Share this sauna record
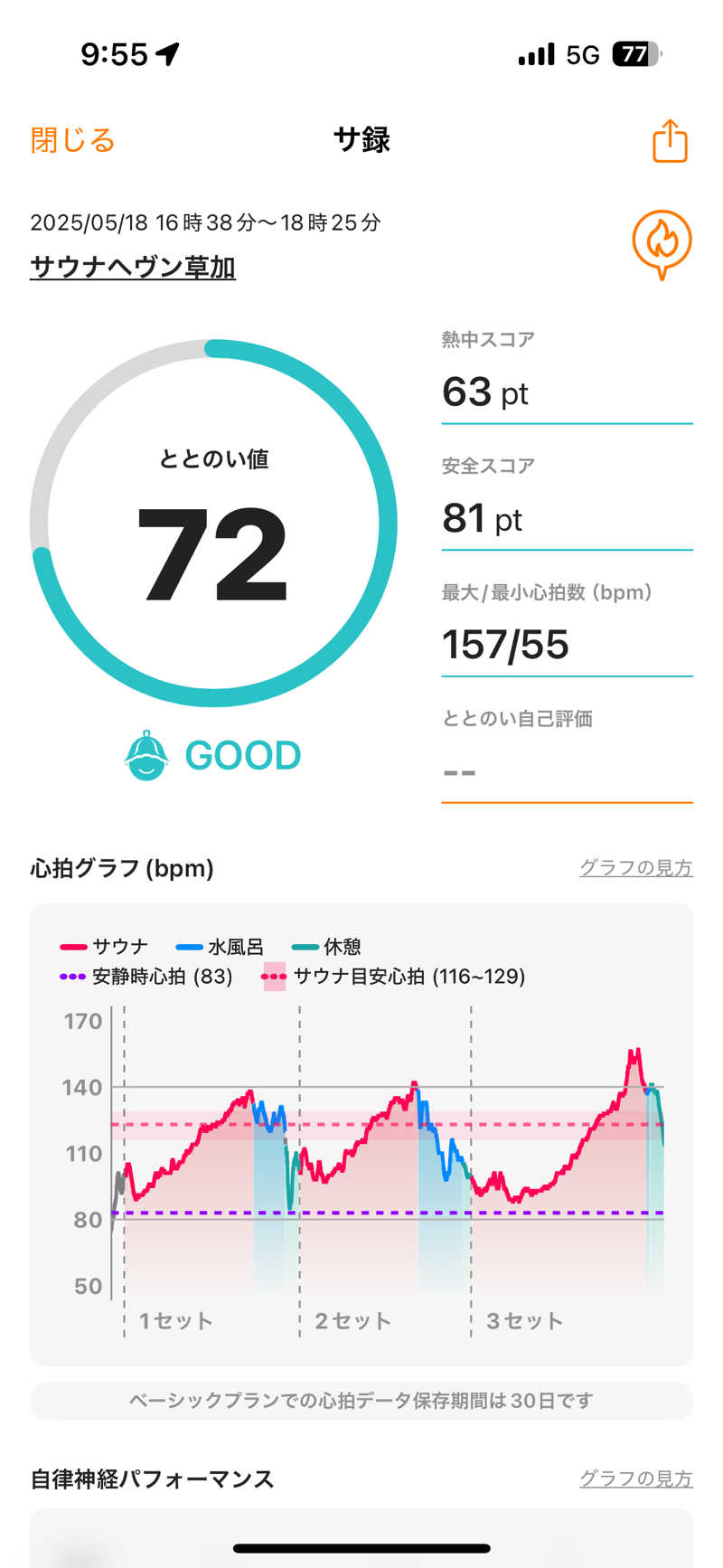The height and width of the screenshot is (1568, 723). point(670,141)
